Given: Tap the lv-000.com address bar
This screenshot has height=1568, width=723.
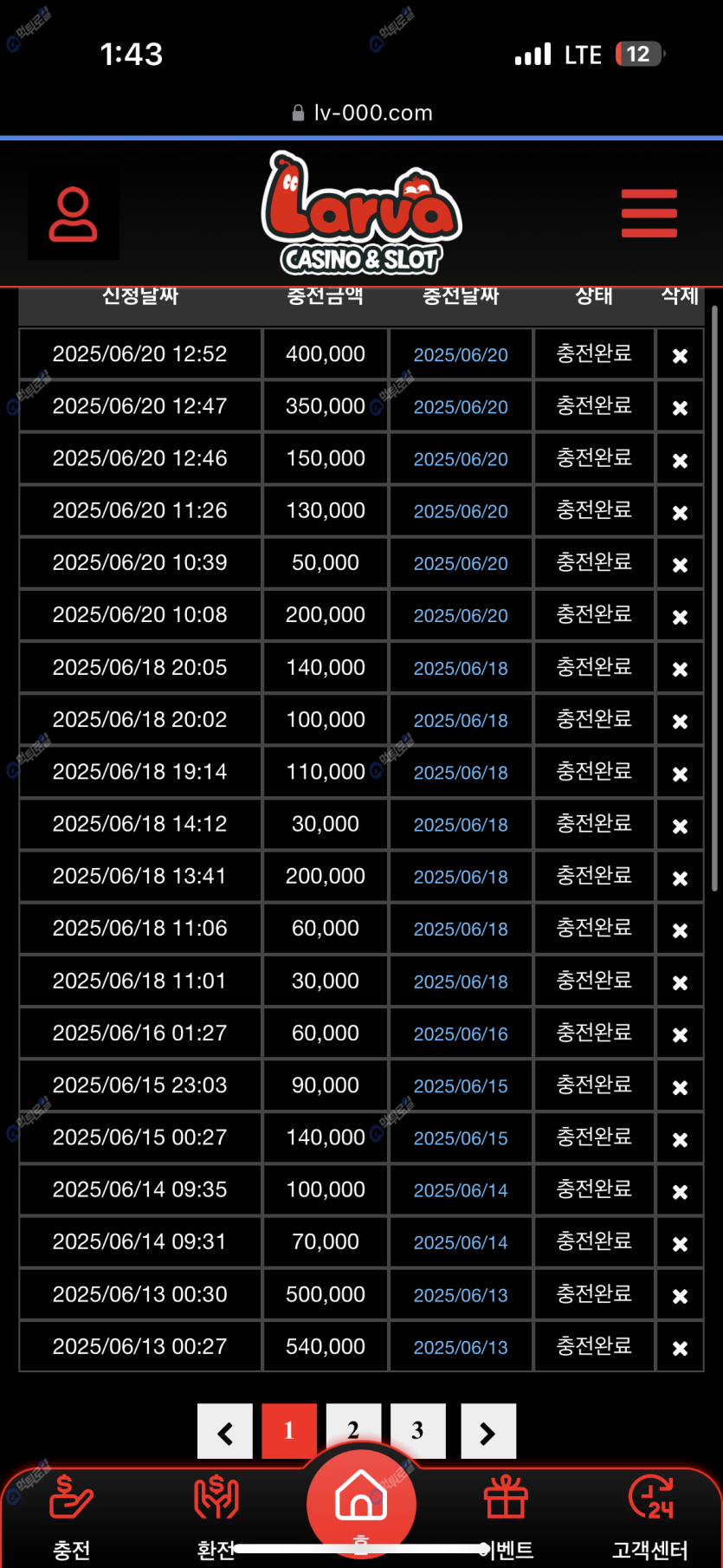Looking at the screenshot, I should (x=362, y=113).
